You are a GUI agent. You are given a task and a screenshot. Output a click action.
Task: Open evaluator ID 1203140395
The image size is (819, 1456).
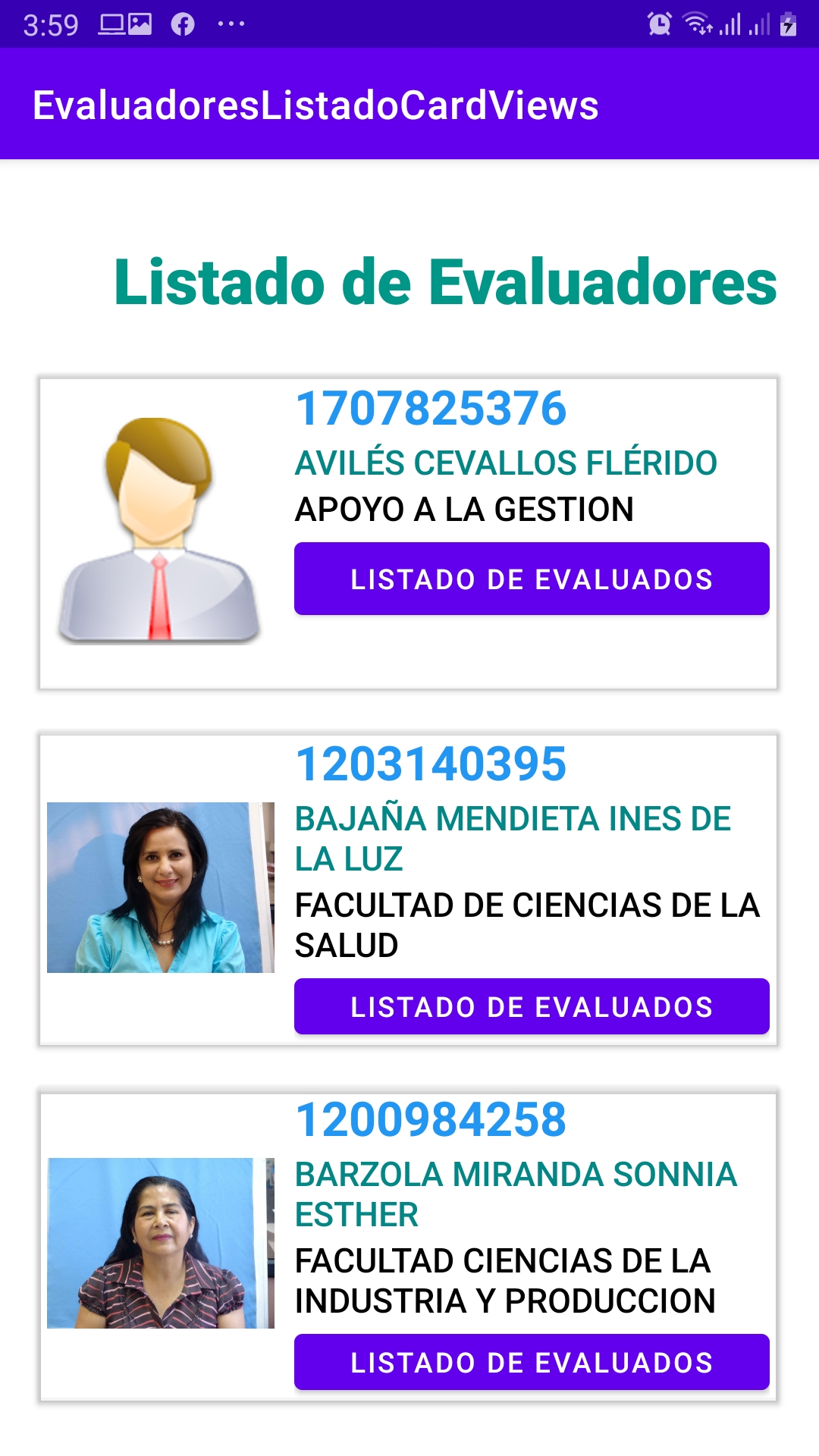pos(431,766)
